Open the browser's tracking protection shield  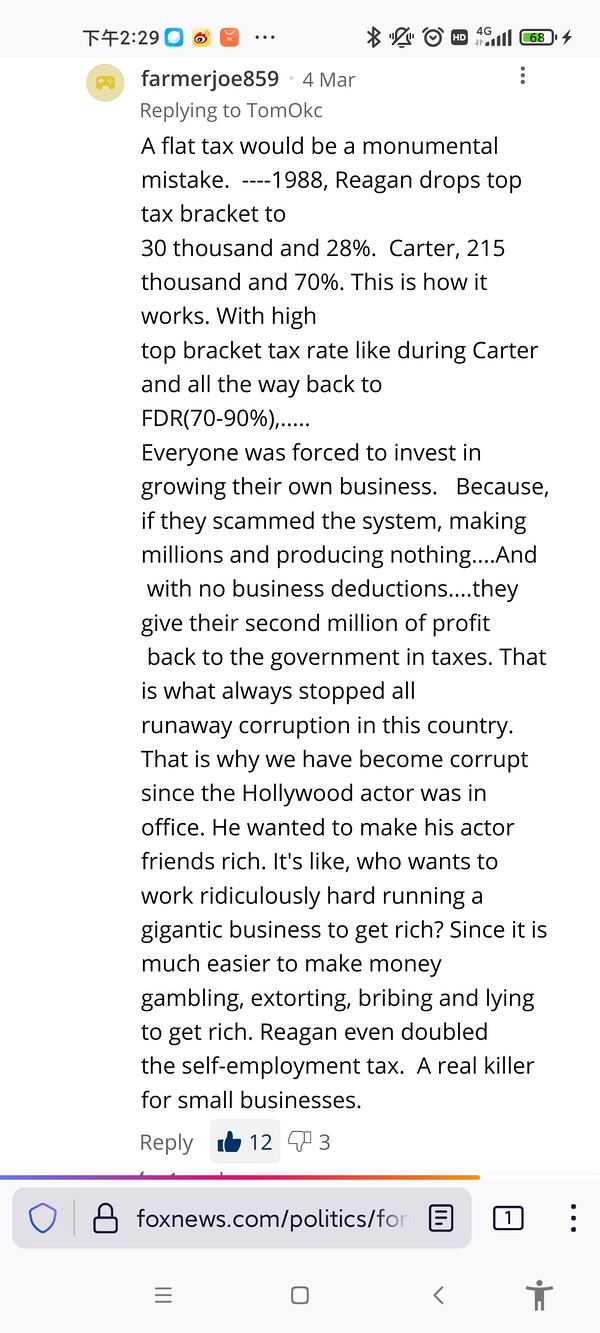[x=42, y=1218]
